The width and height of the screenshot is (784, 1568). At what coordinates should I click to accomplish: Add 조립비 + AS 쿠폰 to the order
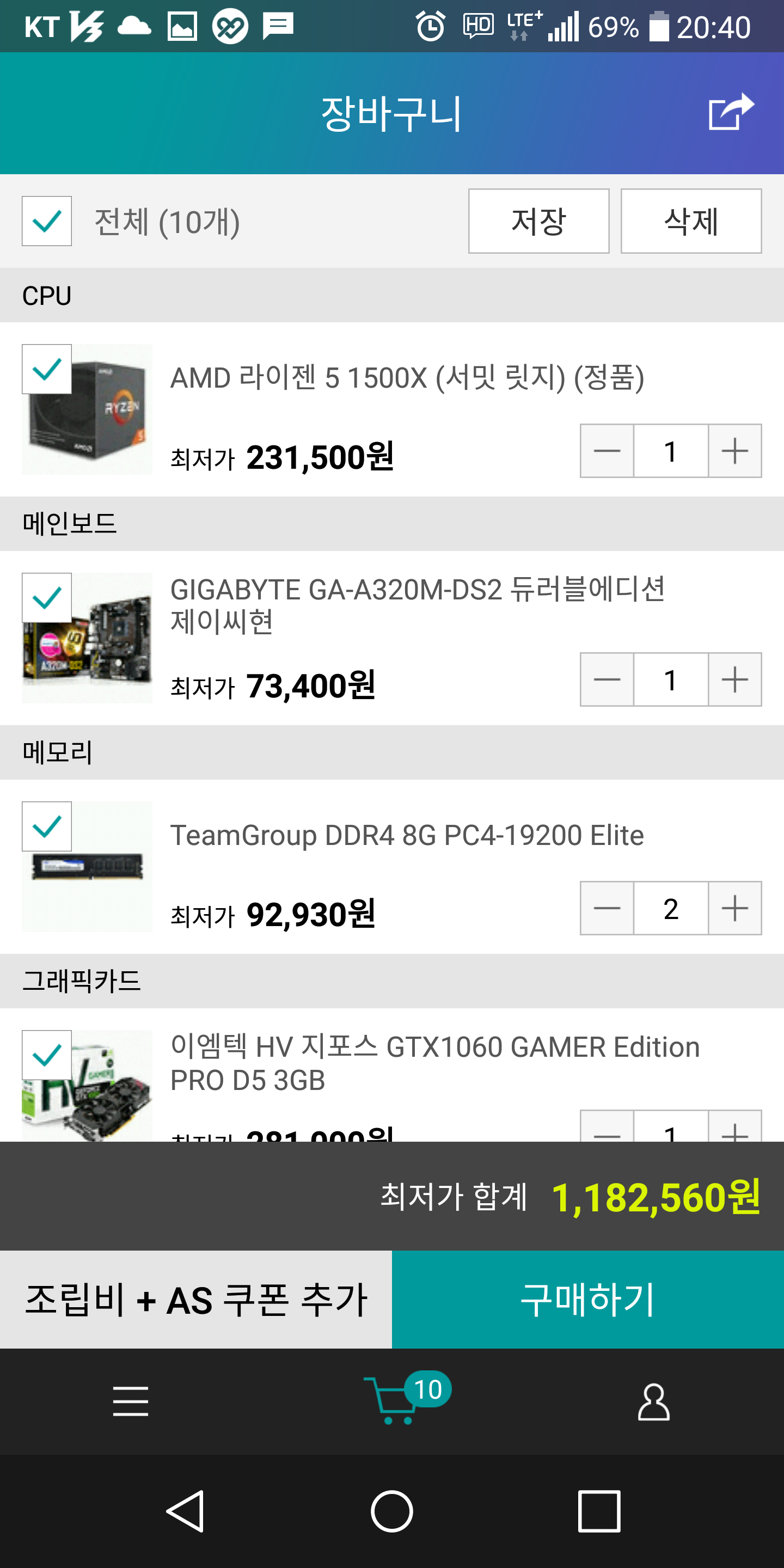point(196,1300)
